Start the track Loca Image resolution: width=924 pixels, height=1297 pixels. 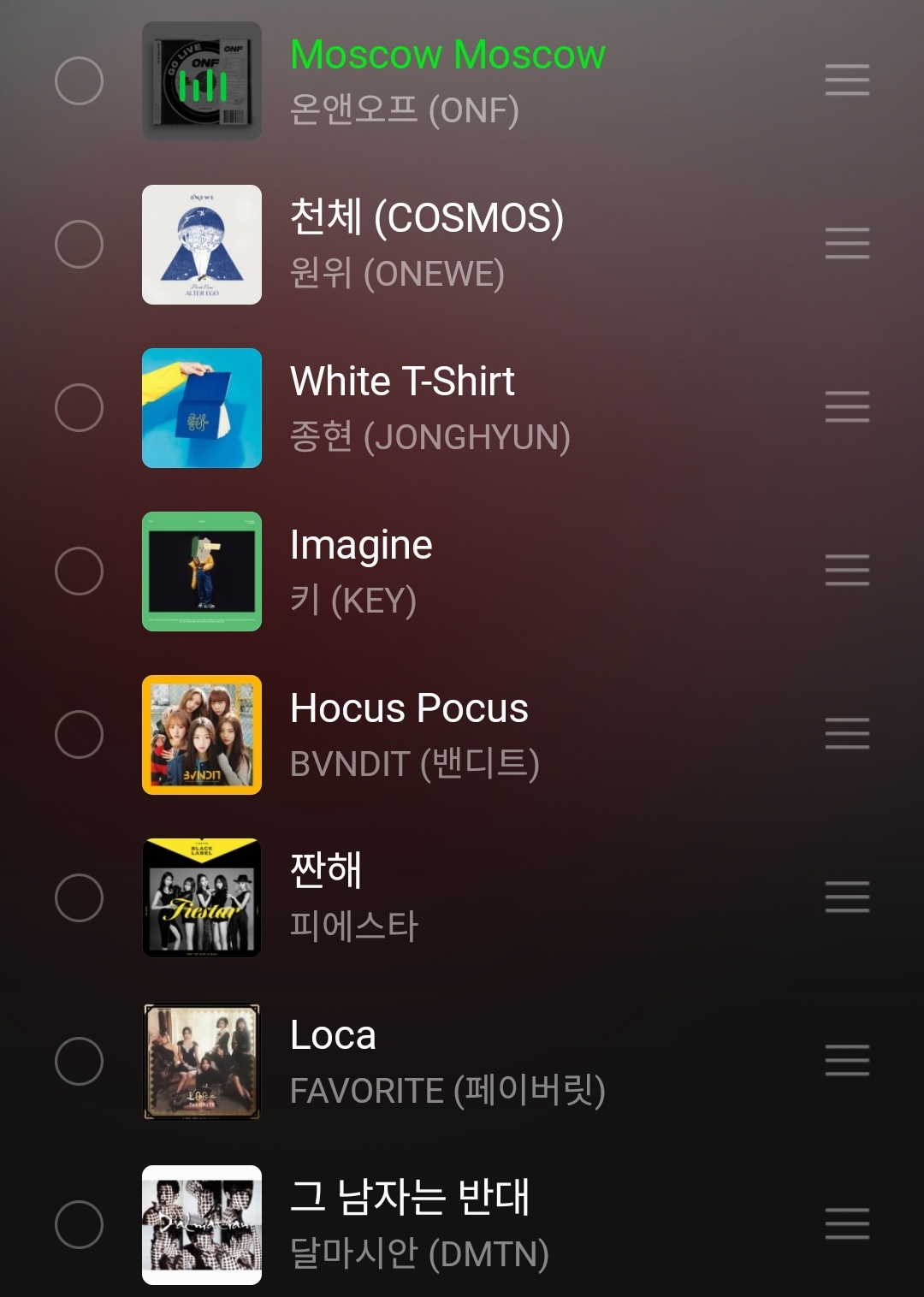(333, 1060)
